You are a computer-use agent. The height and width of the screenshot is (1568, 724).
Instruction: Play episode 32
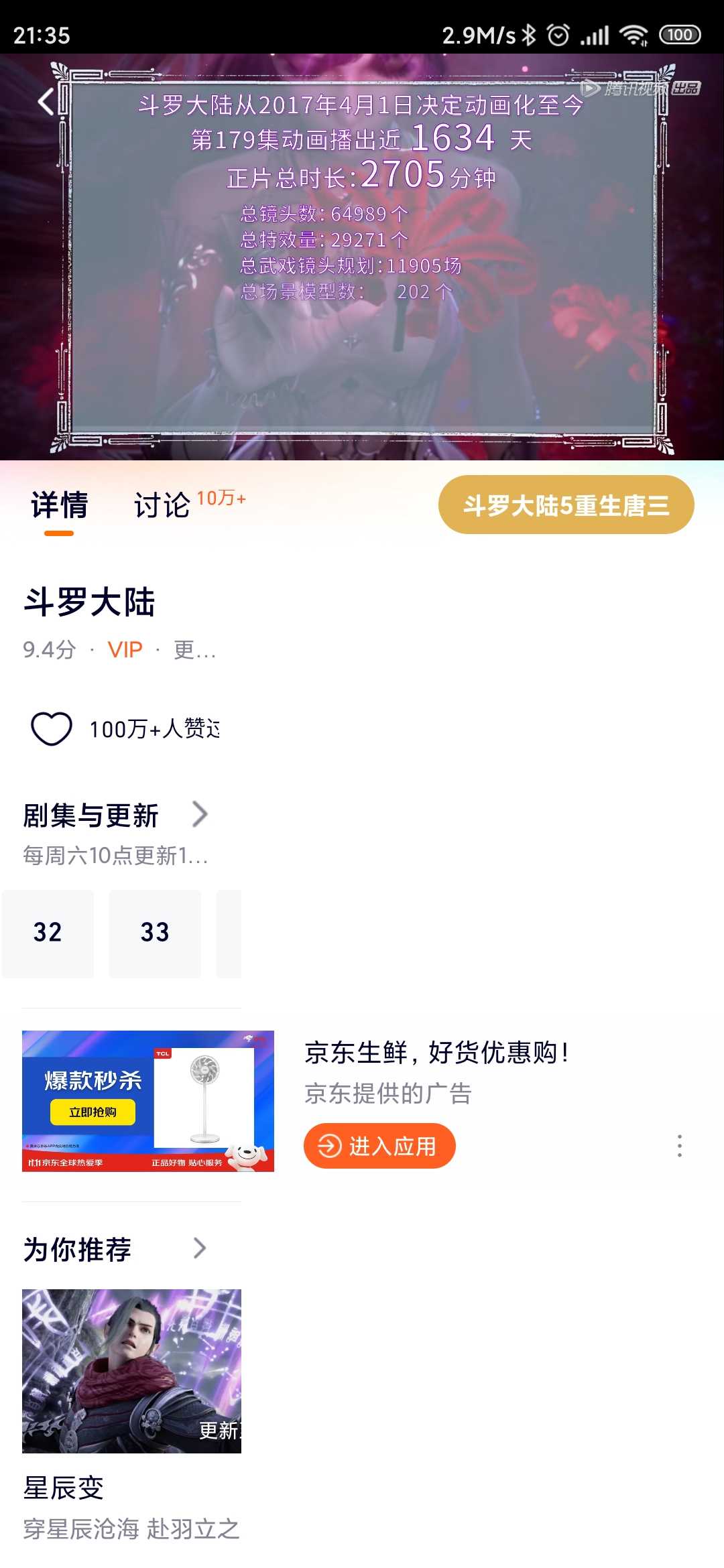tap(48, 933)
